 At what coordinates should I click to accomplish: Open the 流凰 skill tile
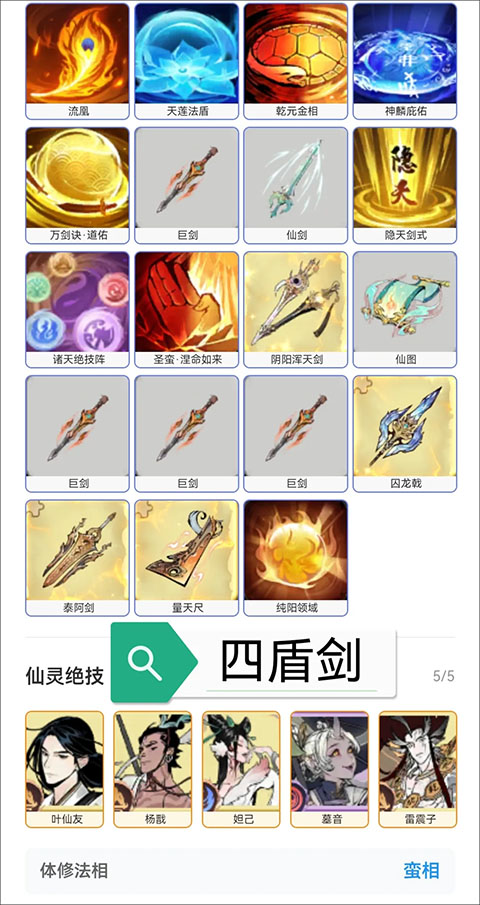77,61
